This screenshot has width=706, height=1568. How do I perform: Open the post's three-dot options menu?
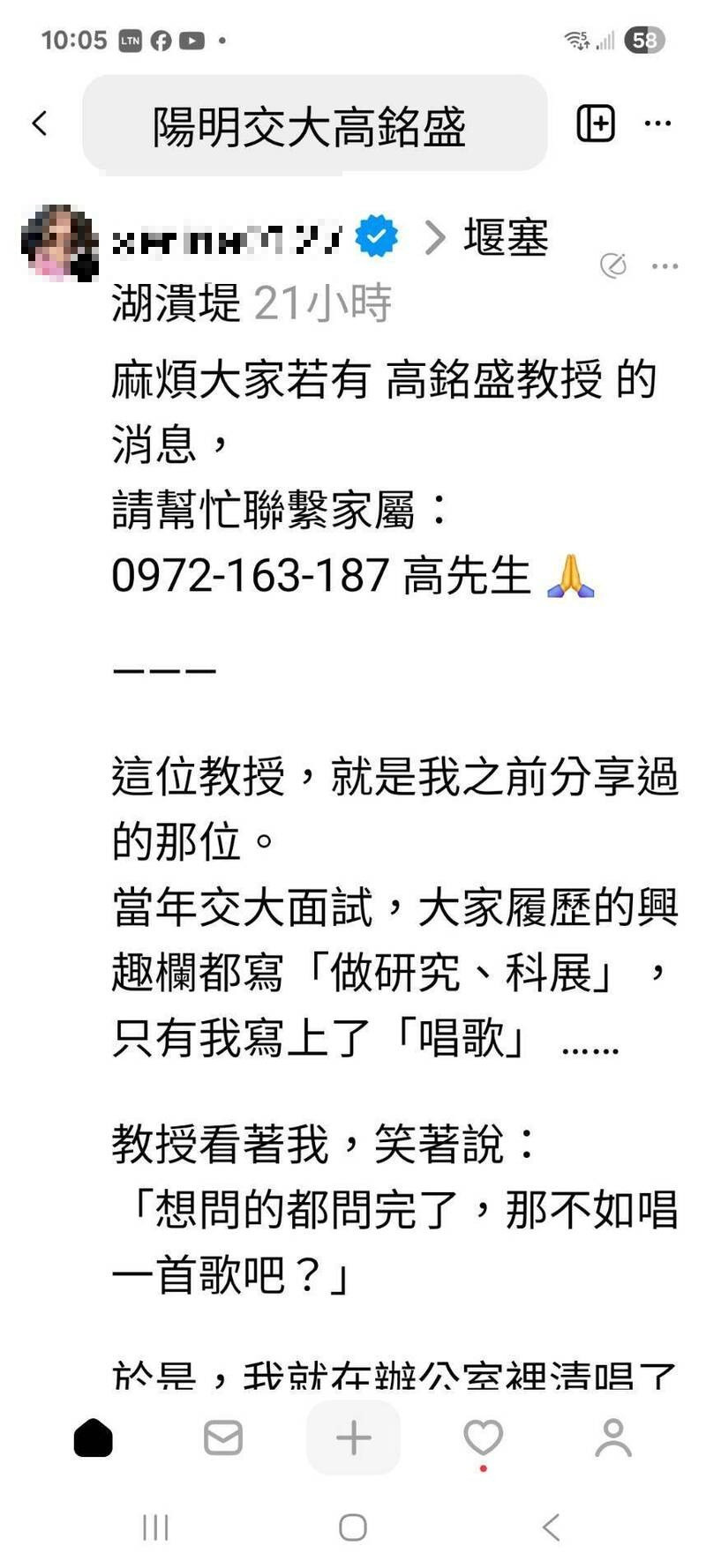[x=665, y=265]
